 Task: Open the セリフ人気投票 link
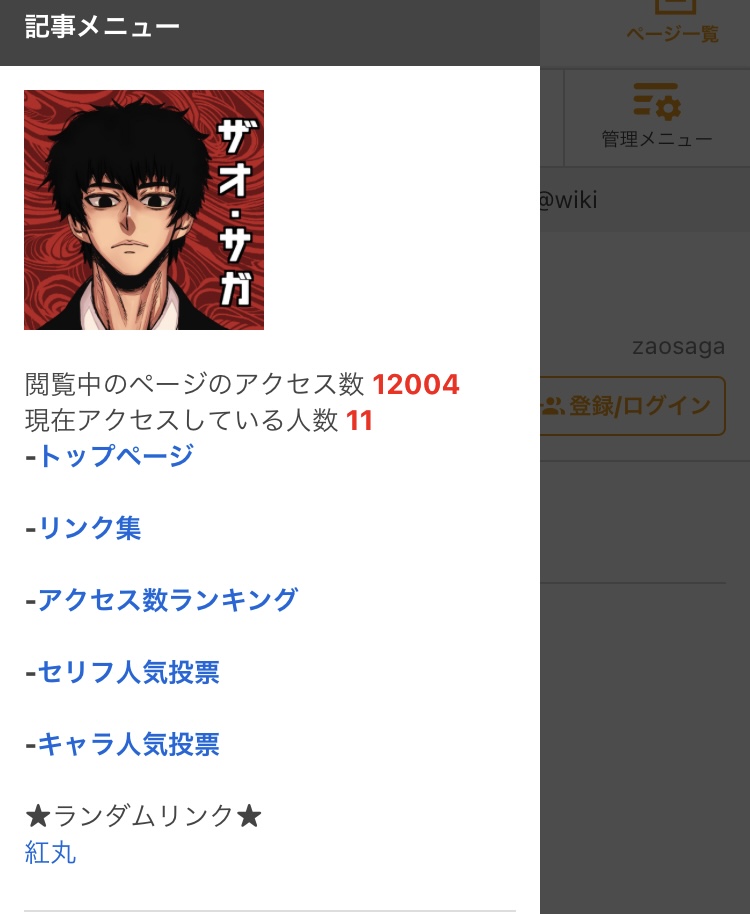[x=128, y=672]
